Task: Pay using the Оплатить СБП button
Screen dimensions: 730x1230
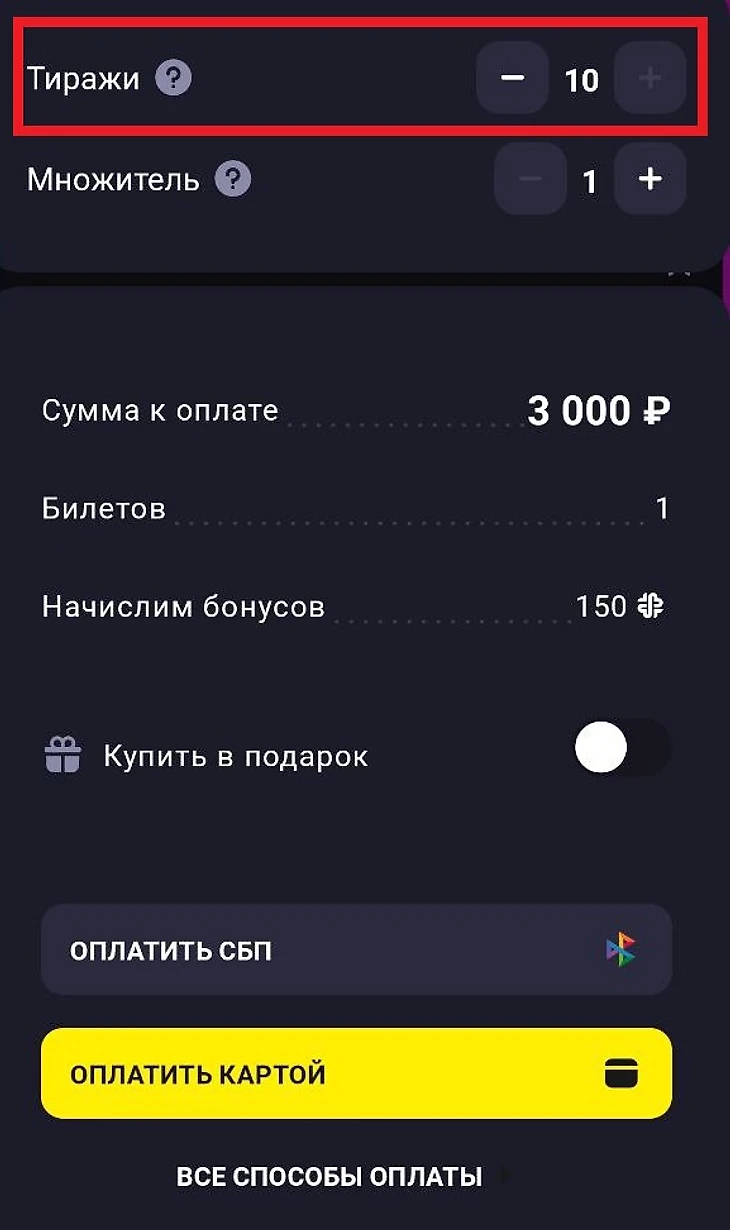Action: (x=356, y=950)
